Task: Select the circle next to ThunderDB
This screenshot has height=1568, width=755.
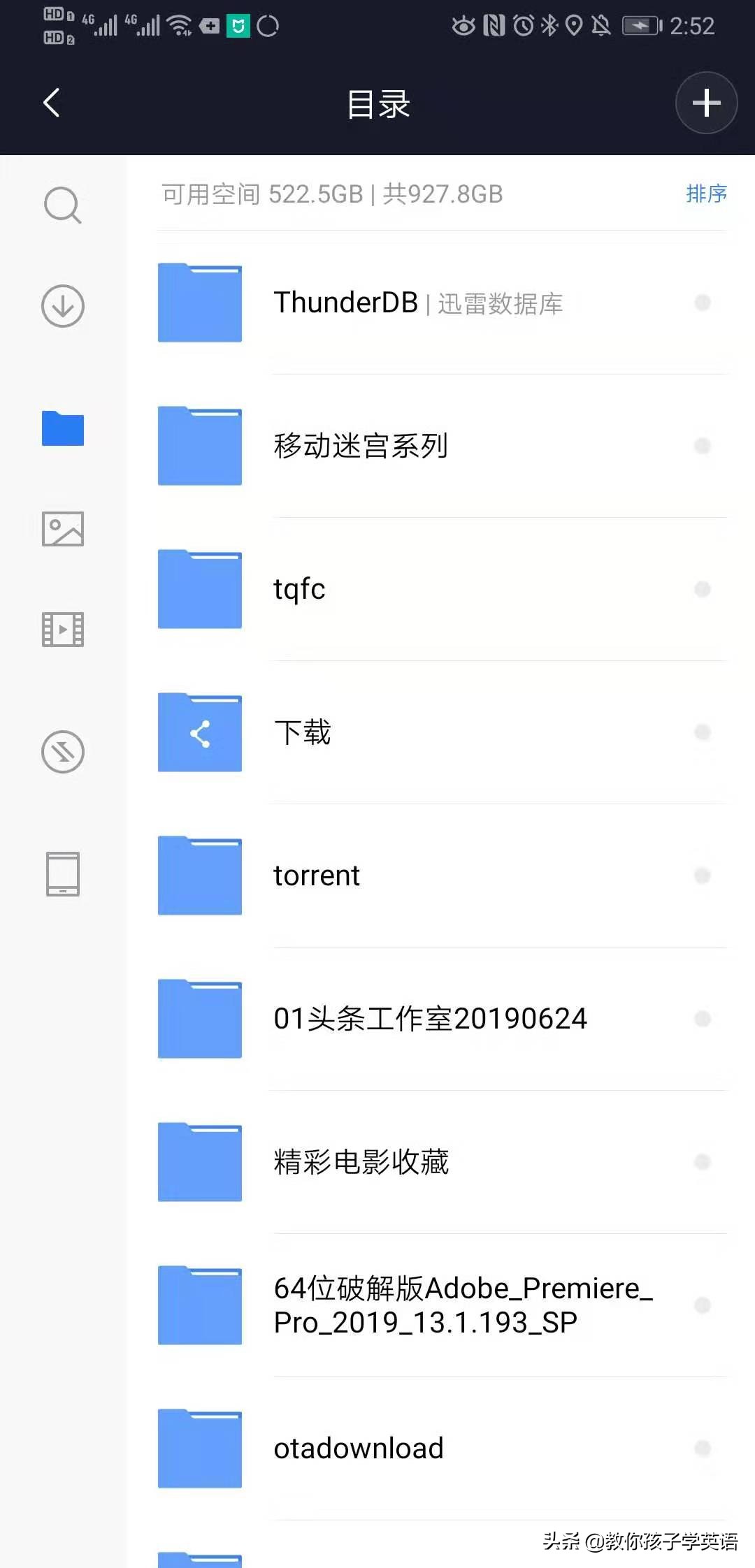Action: click(702, 303)
